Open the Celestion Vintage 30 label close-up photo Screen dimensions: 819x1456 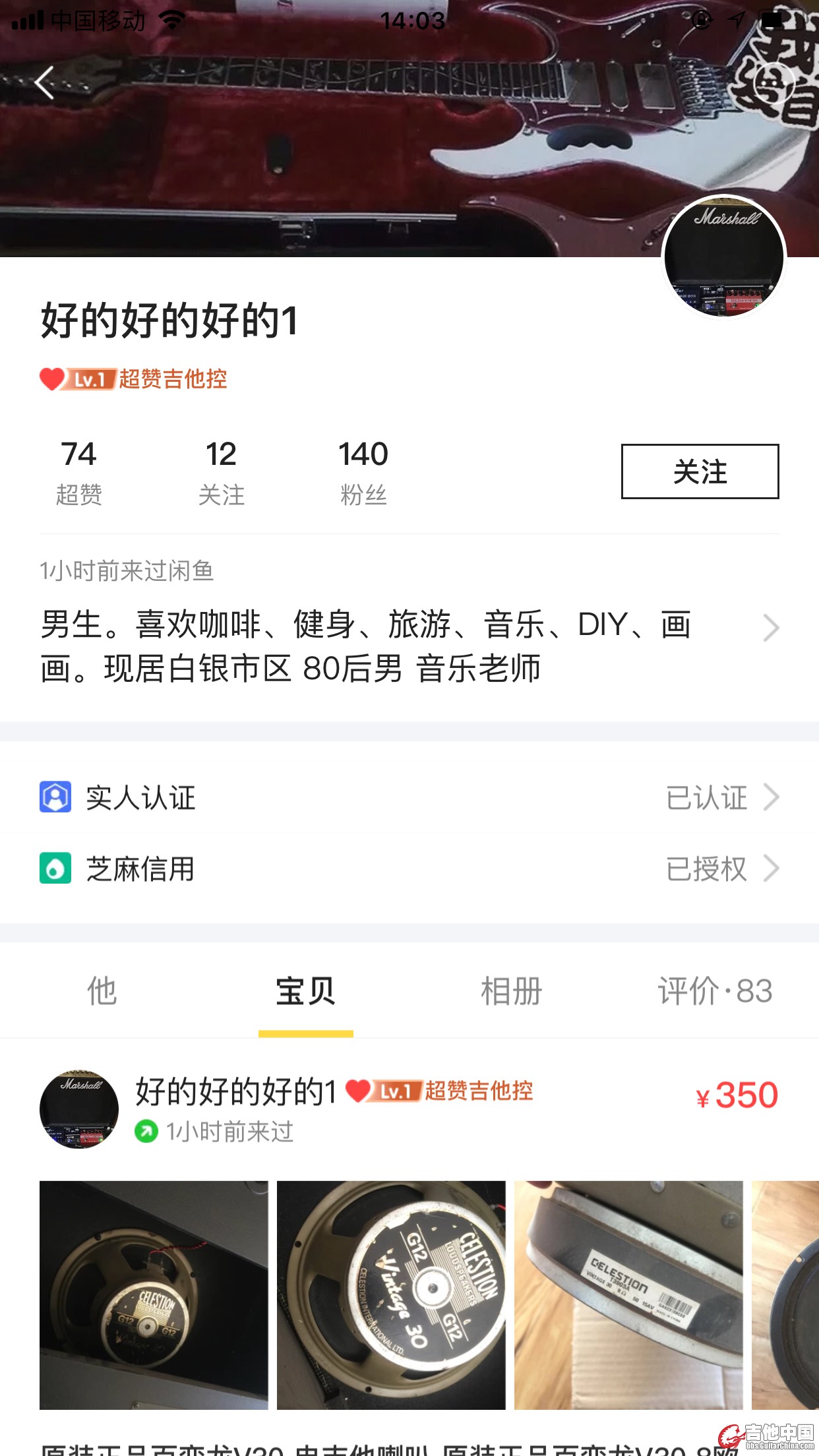tap(391, 1295)
